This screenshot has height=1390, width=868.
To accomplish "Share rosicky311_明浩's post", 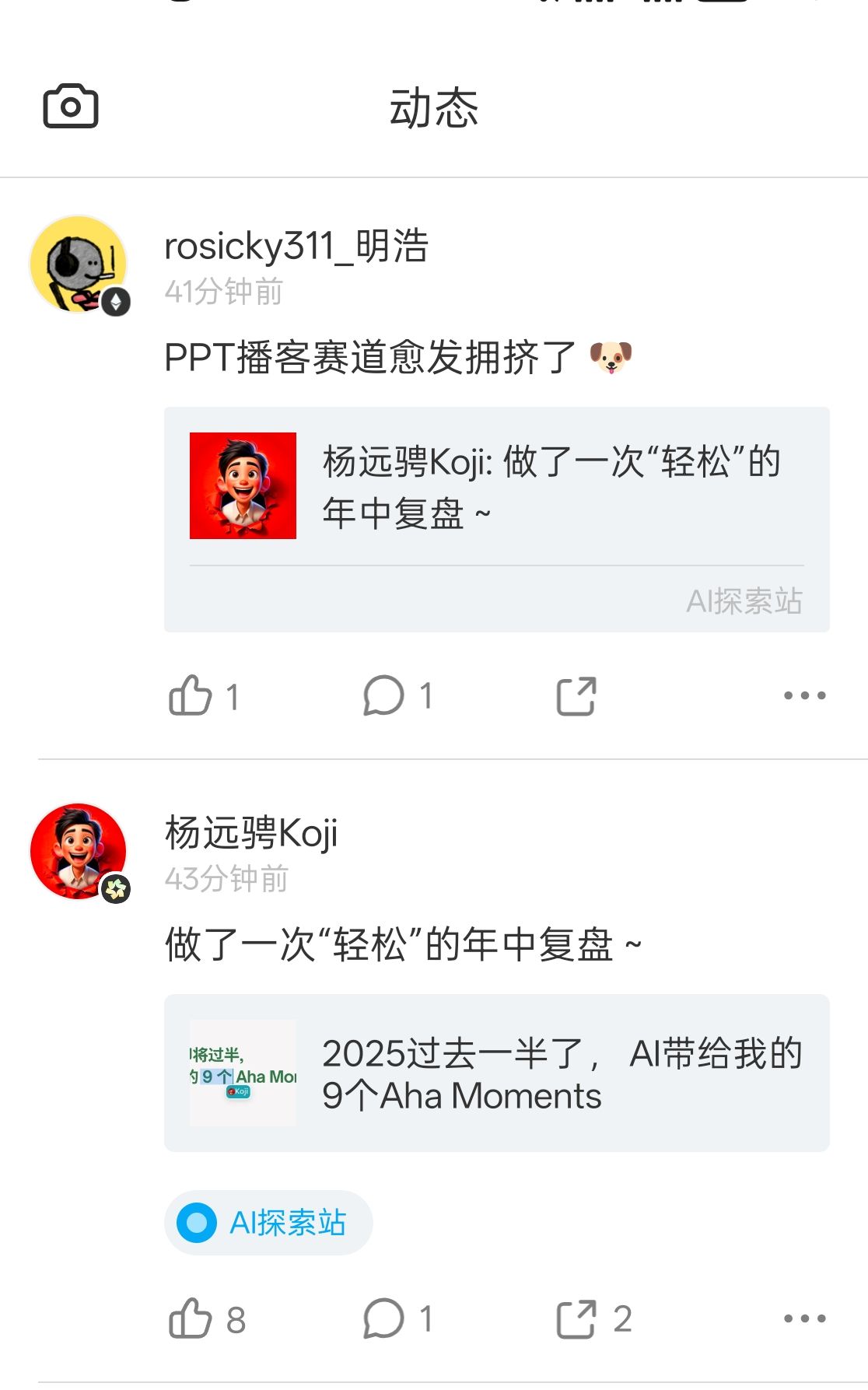I will (x=576, y=695).
